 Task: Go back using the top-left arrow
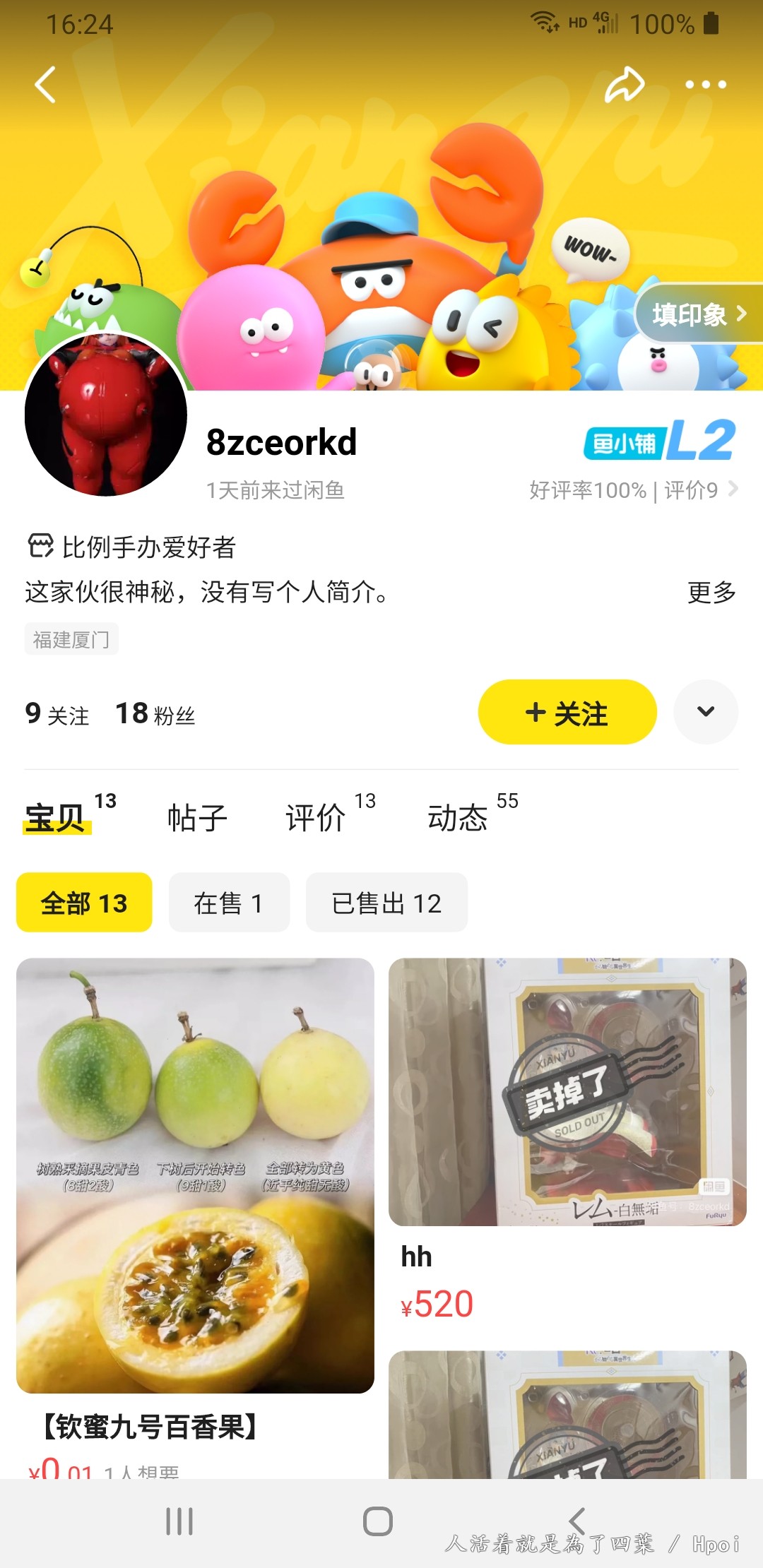(x=45, y=85)
